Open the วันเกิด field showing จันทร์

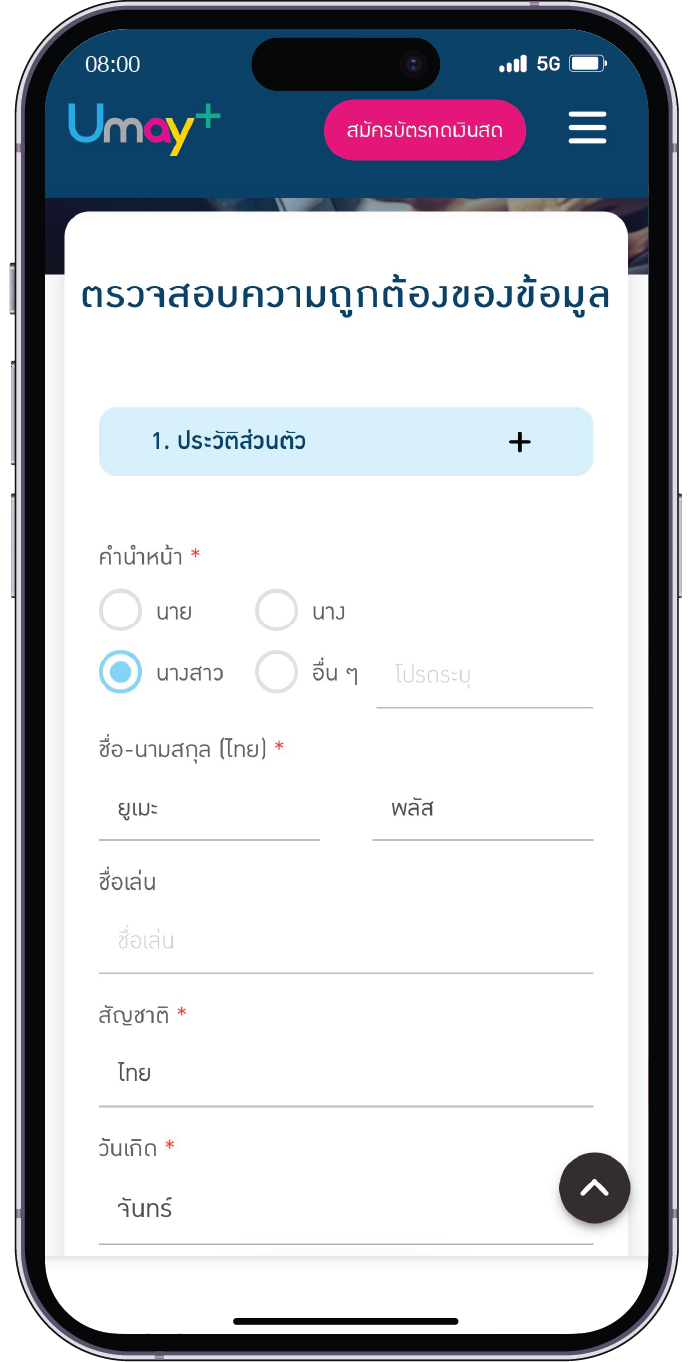330,1209
